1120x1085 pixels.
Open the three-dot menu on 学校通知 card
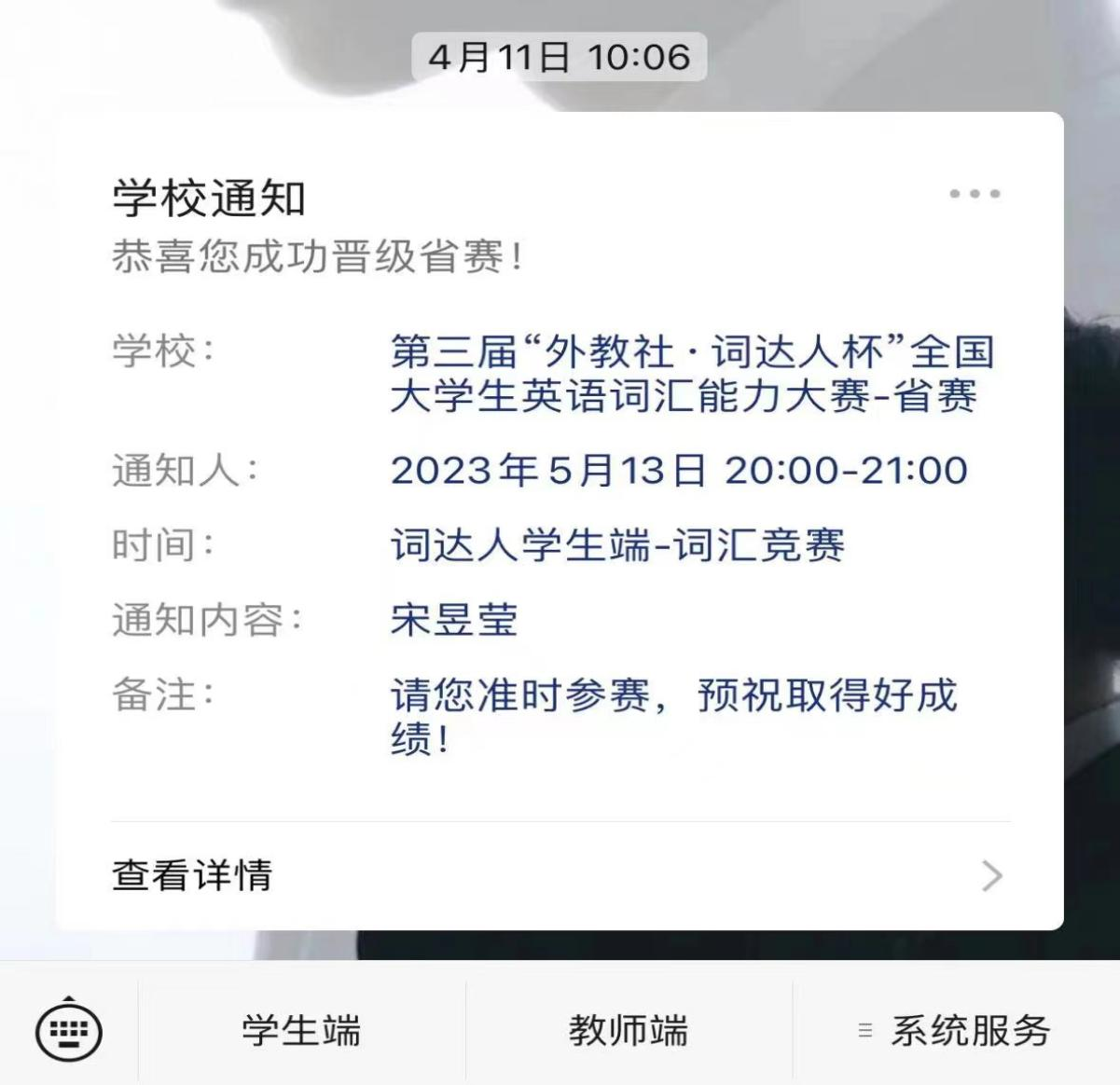pos(975,194)
